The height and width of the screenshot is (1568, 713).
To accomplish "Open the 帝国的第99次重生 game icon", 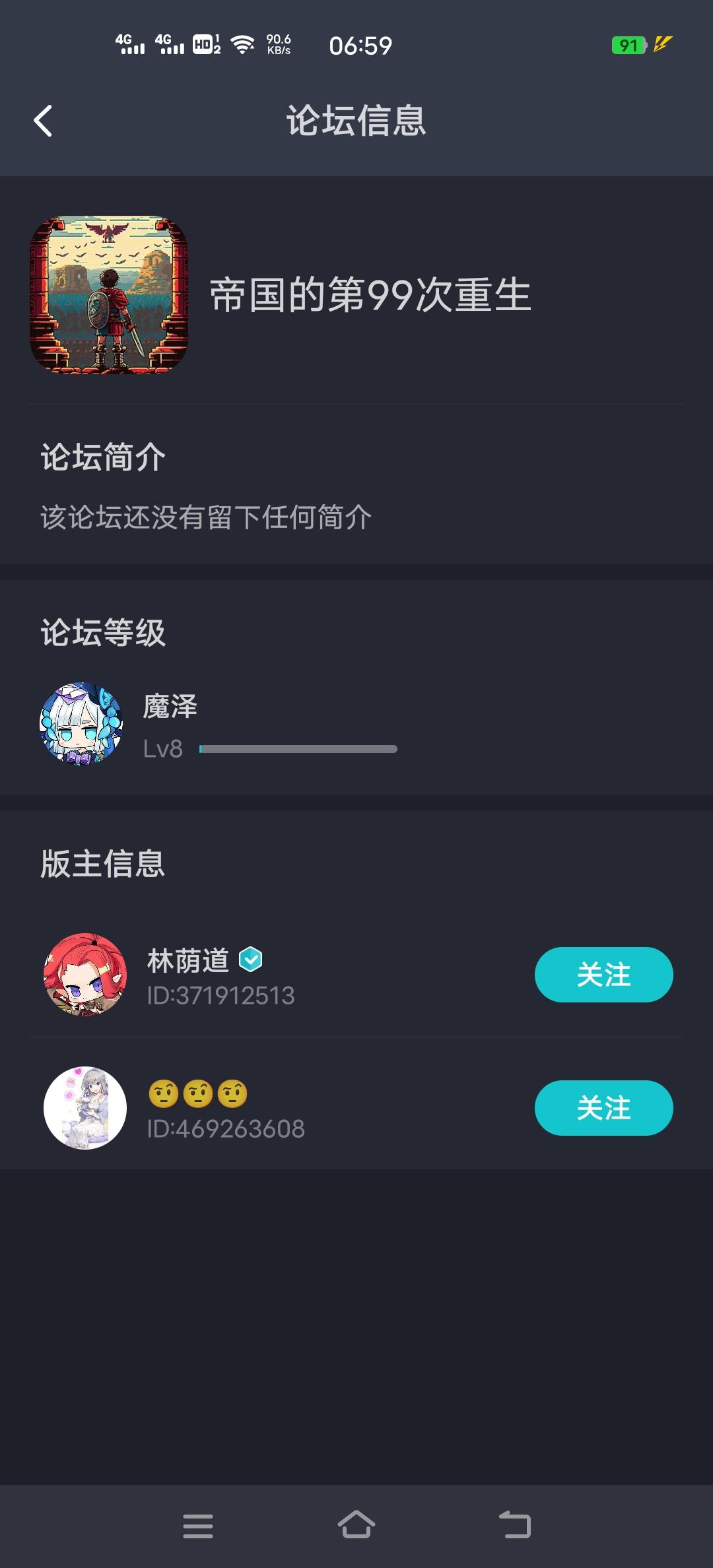I will pyautogui.click(x=111, y=297).
